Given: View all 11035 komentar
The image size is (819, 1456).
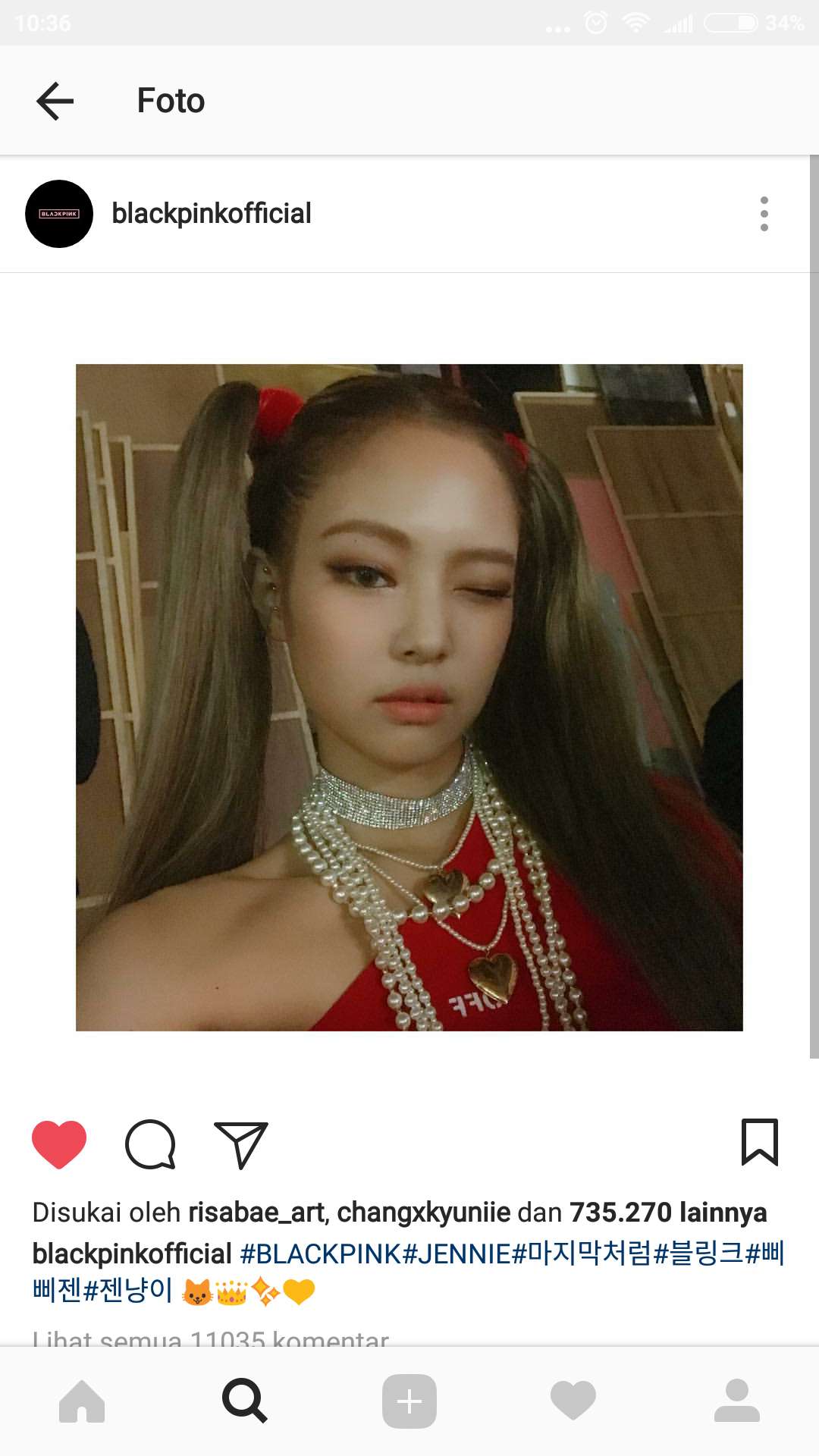Looking at the screenshot, I should (x=211, y=1338).
